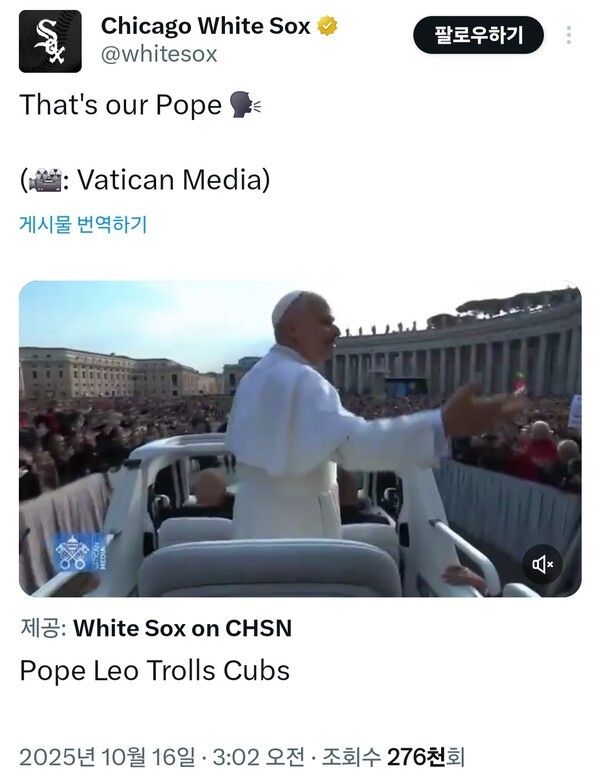Unmute the video with speaker icon

[x=543, y=565]
